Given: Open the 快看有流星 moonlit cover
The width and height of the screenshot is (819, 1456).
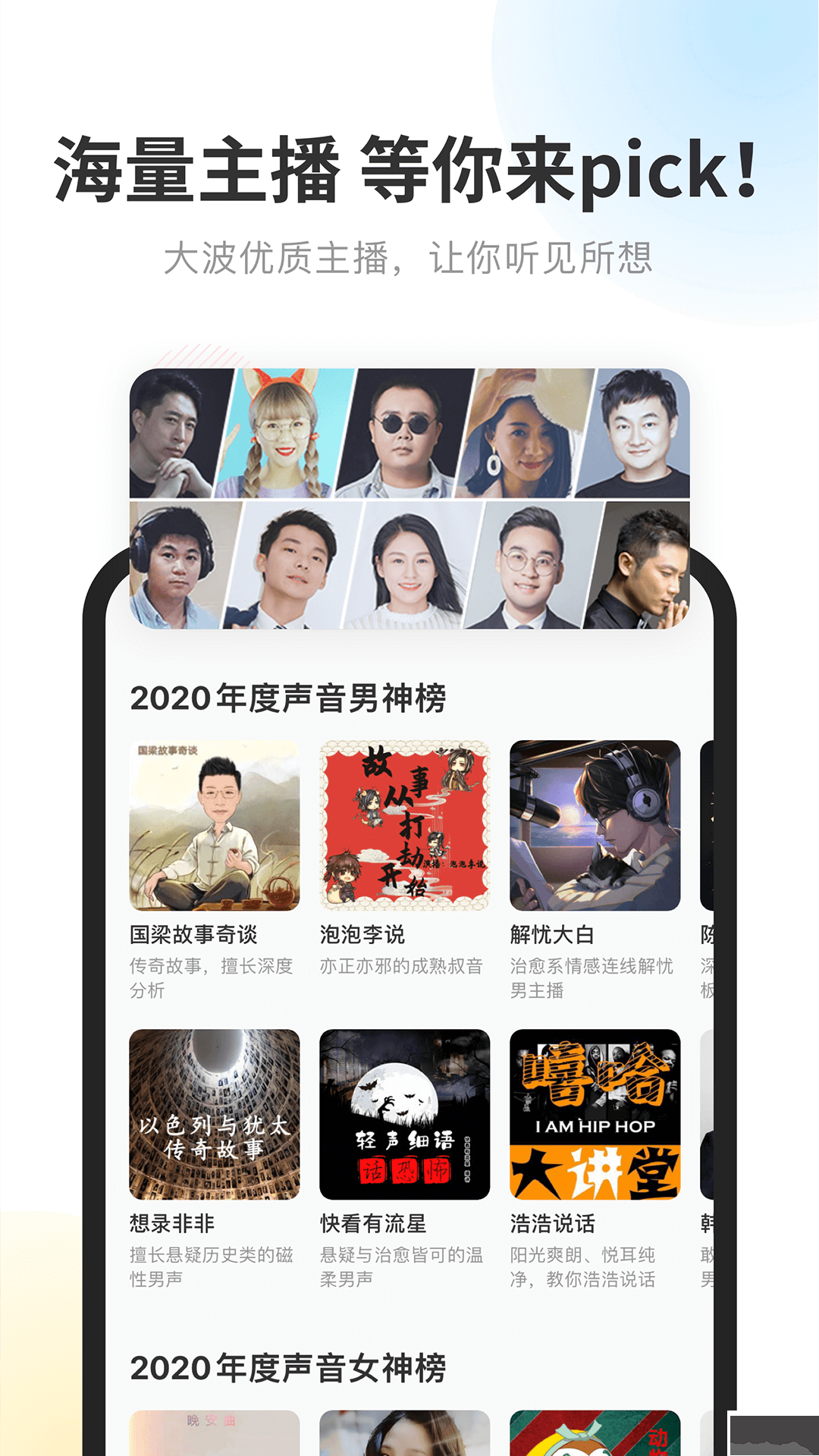Looking at the screenshot, I should coord(406,1112).
